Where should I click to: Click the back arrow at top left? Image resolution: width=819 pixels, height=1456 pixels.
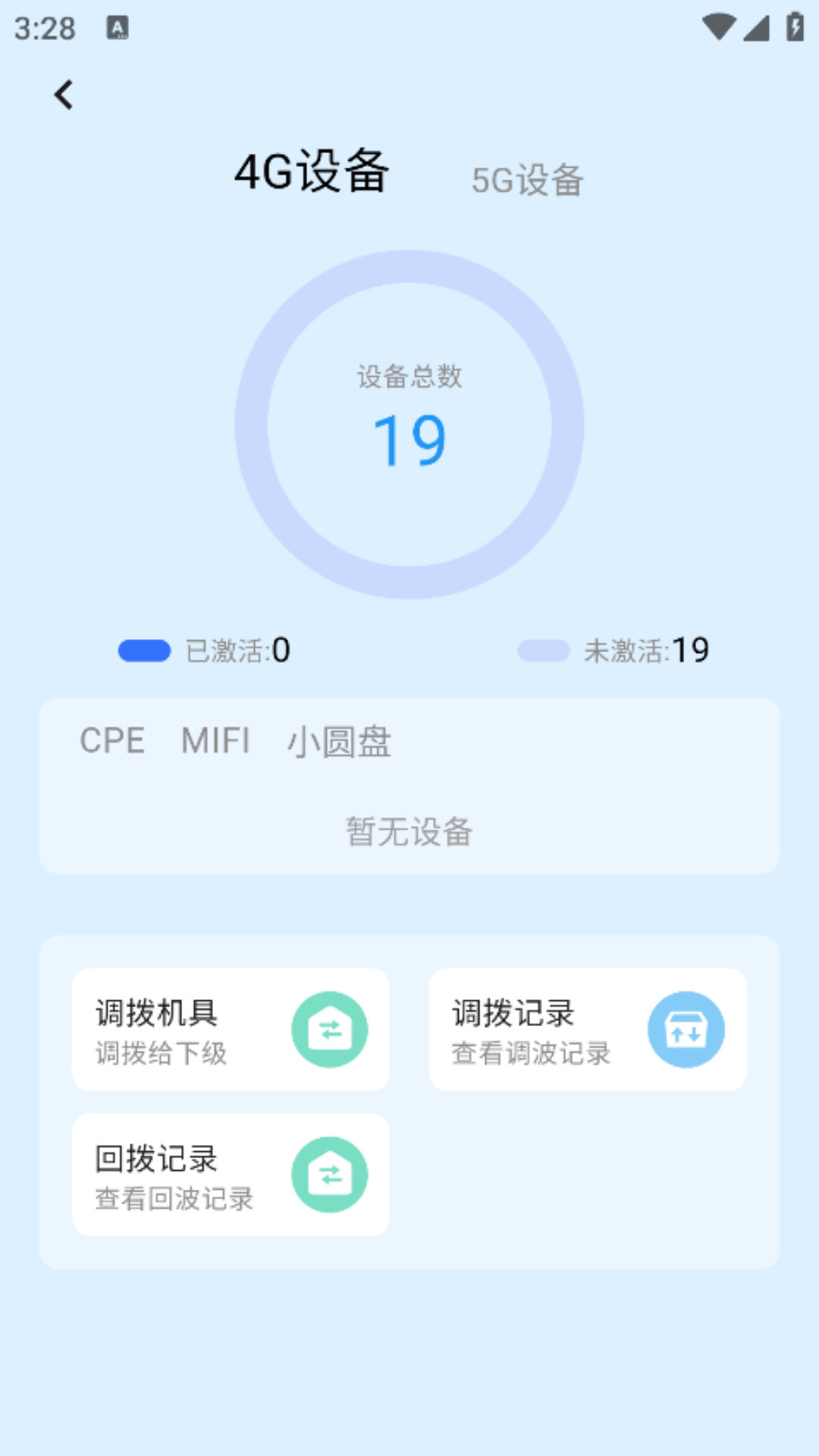point(64,93)
